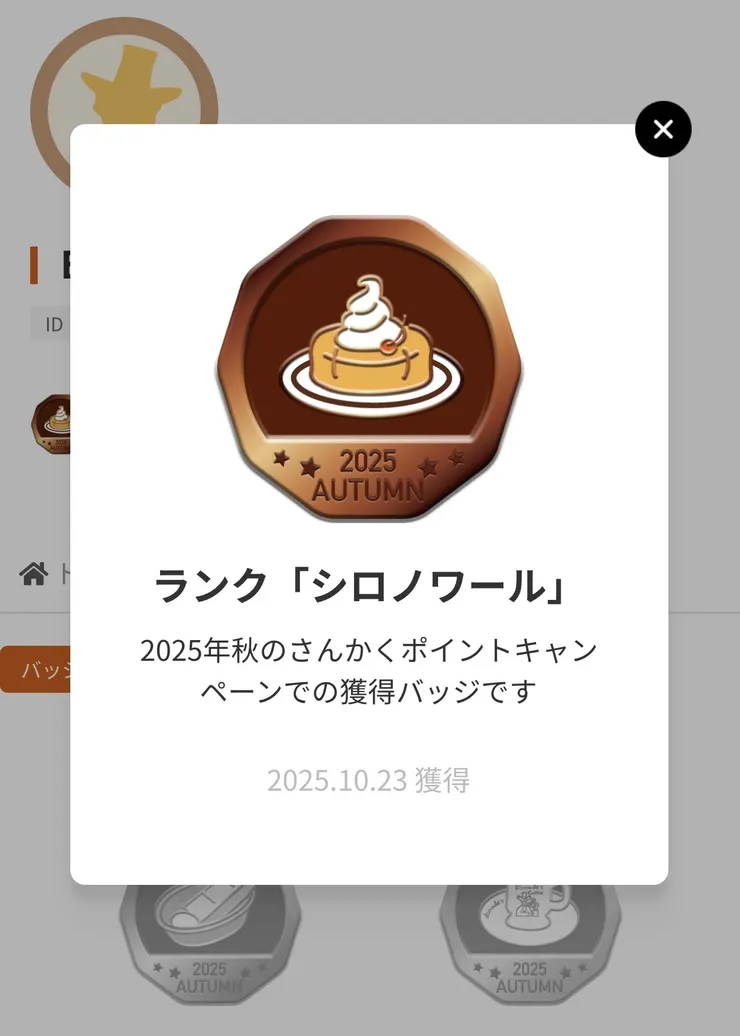Click the home icon in the breadcrumb
740x1036 pixels.
point(35,573)
